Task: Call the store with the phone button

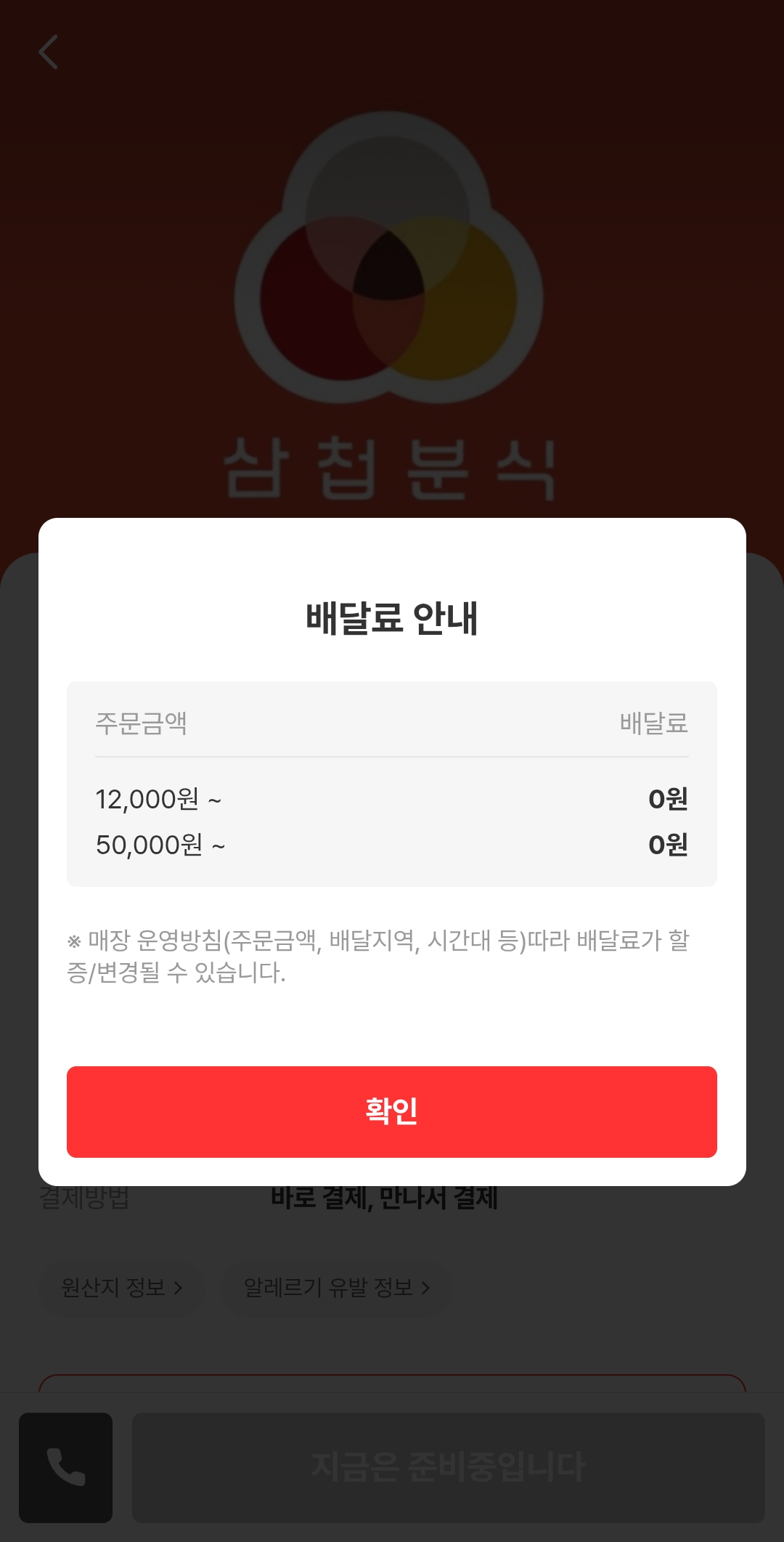Action: click(x=65, y=1467)
